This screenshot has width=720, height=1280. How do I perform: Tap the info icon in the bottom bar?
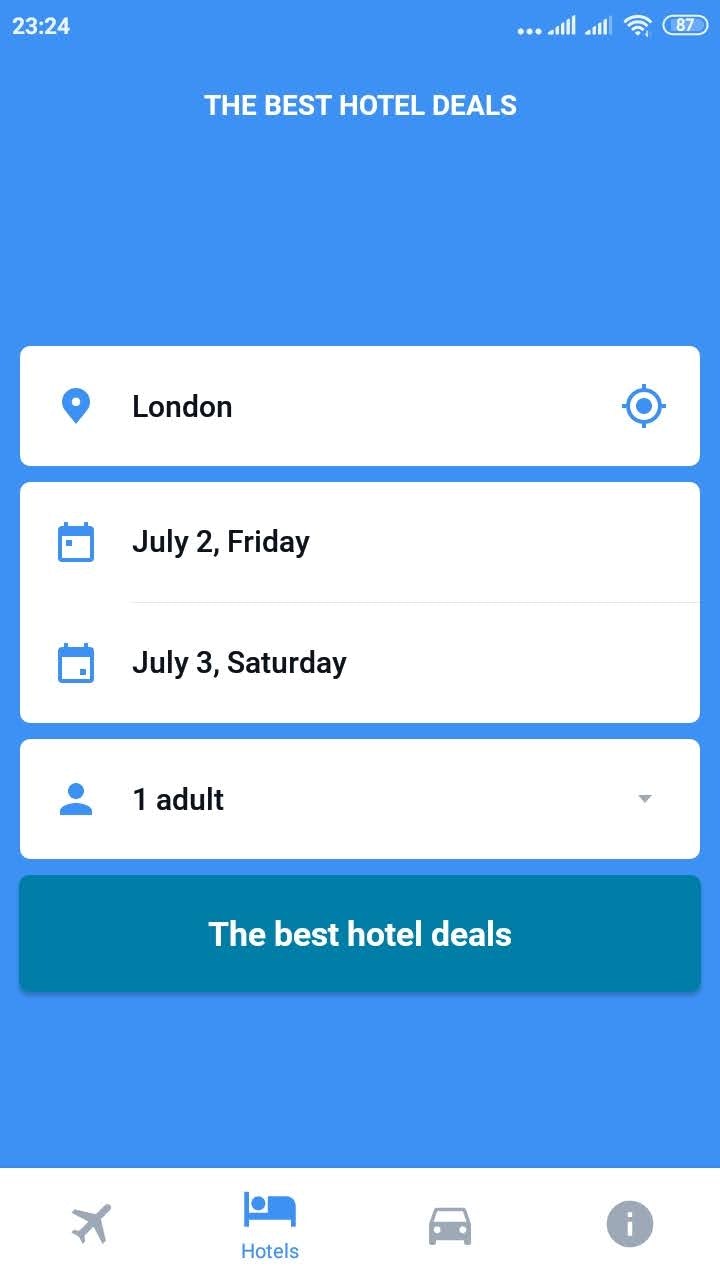(x=629, y=1222)
